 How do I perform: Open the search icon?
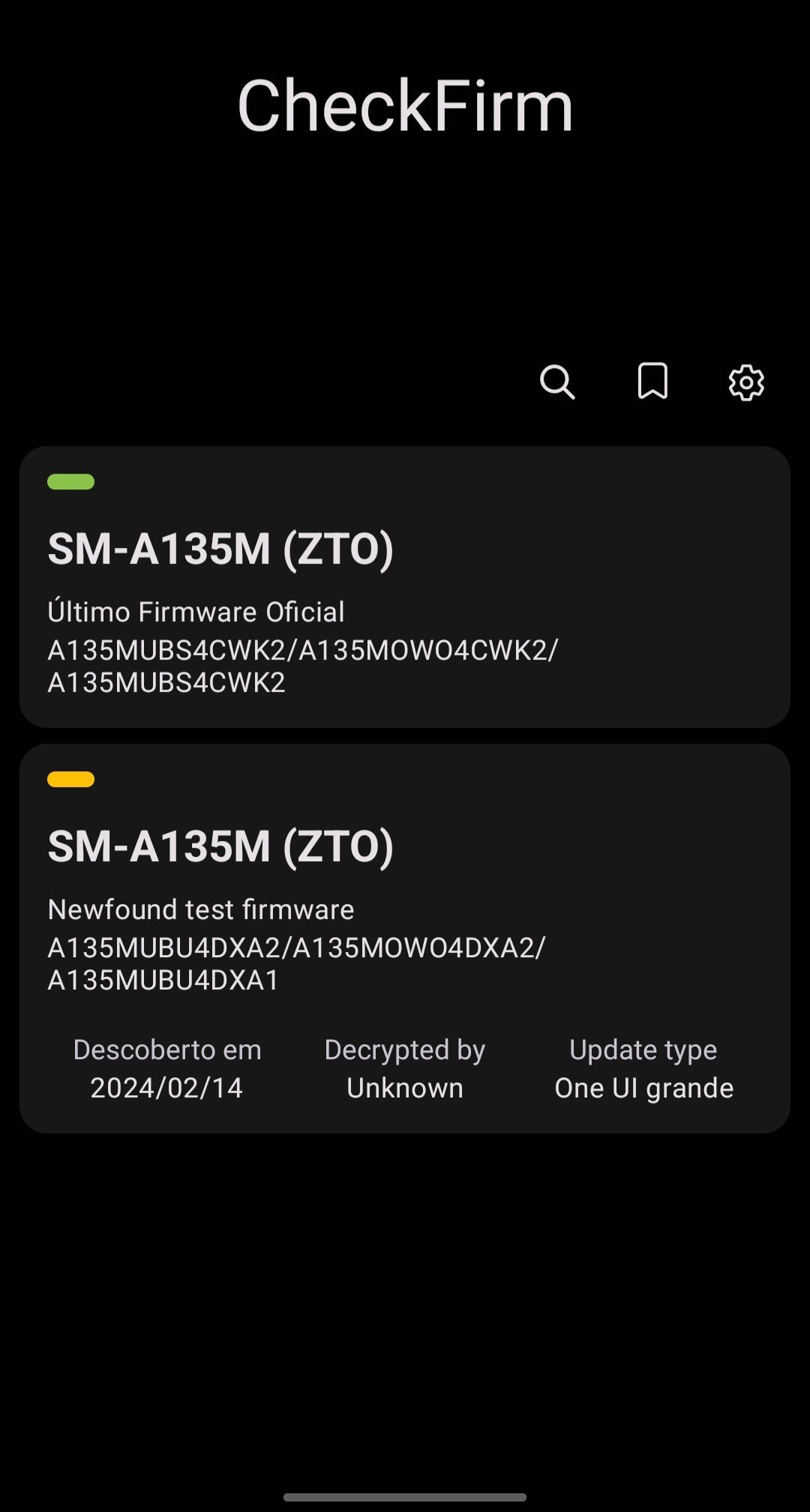click(557, 382)
